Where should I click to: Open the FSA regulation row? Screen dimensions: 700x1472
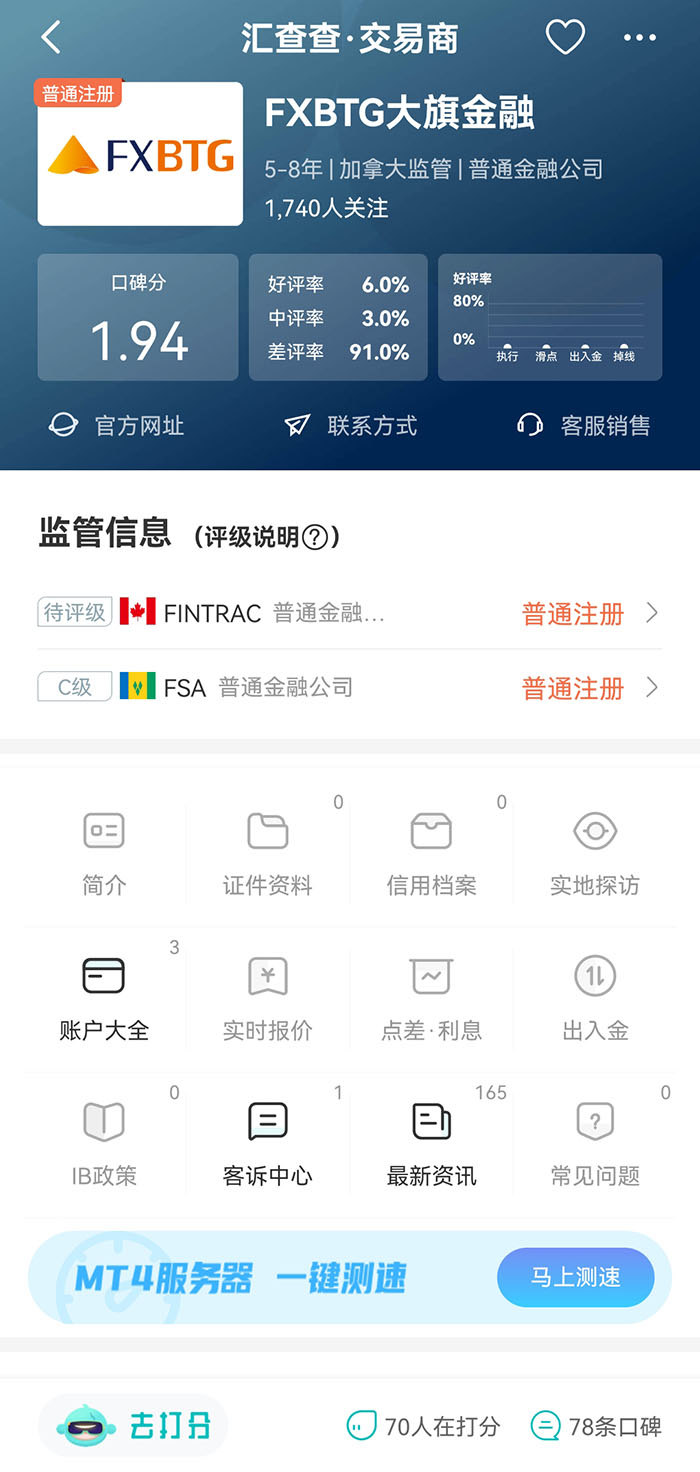[x=350, y=687]
